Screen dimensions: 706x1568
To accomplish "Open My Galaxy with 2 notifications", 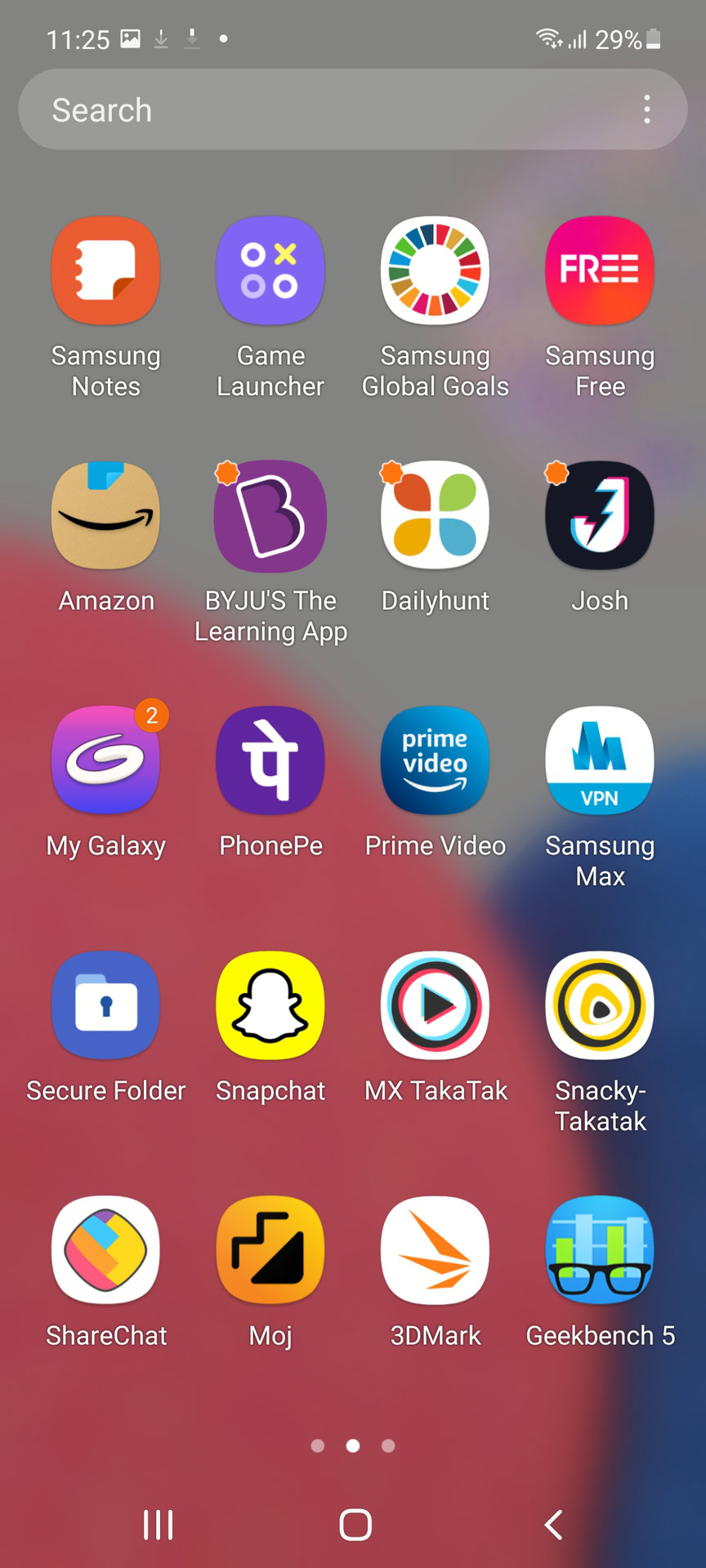I will point(106,760).
